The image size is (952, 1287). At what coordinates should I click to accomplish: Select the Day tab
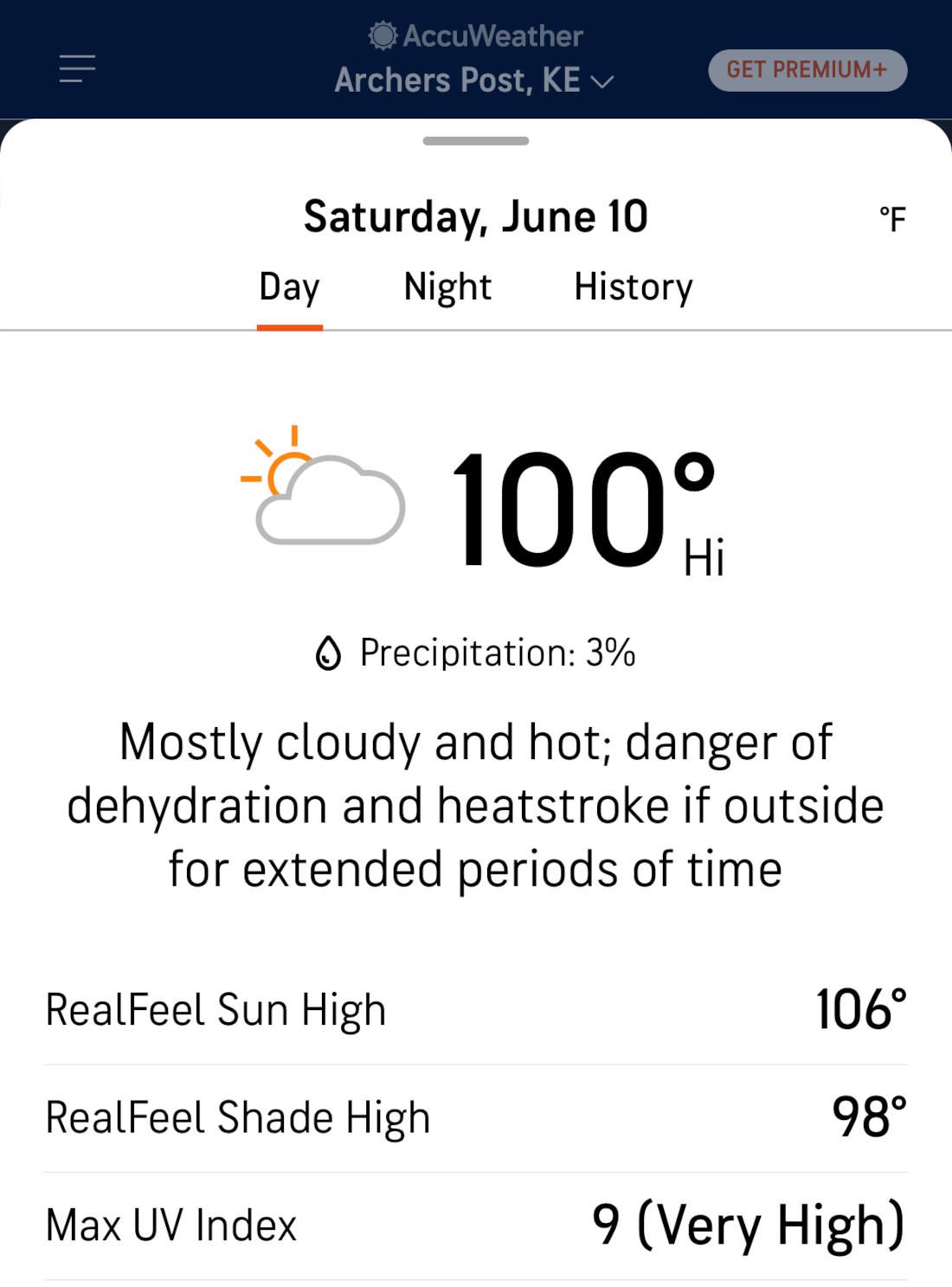289,286
